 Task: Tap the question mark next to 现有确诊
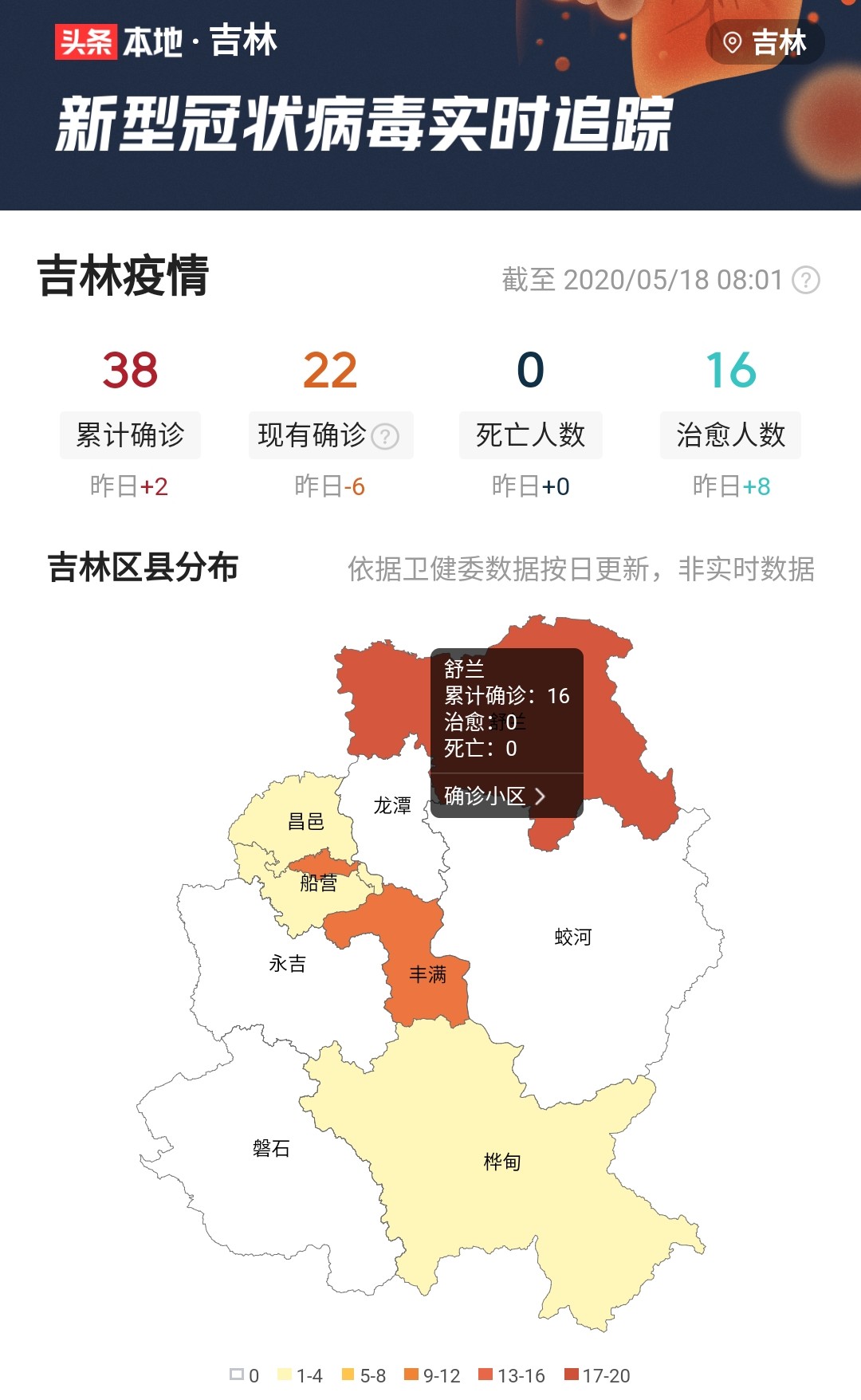pos(385,436)
